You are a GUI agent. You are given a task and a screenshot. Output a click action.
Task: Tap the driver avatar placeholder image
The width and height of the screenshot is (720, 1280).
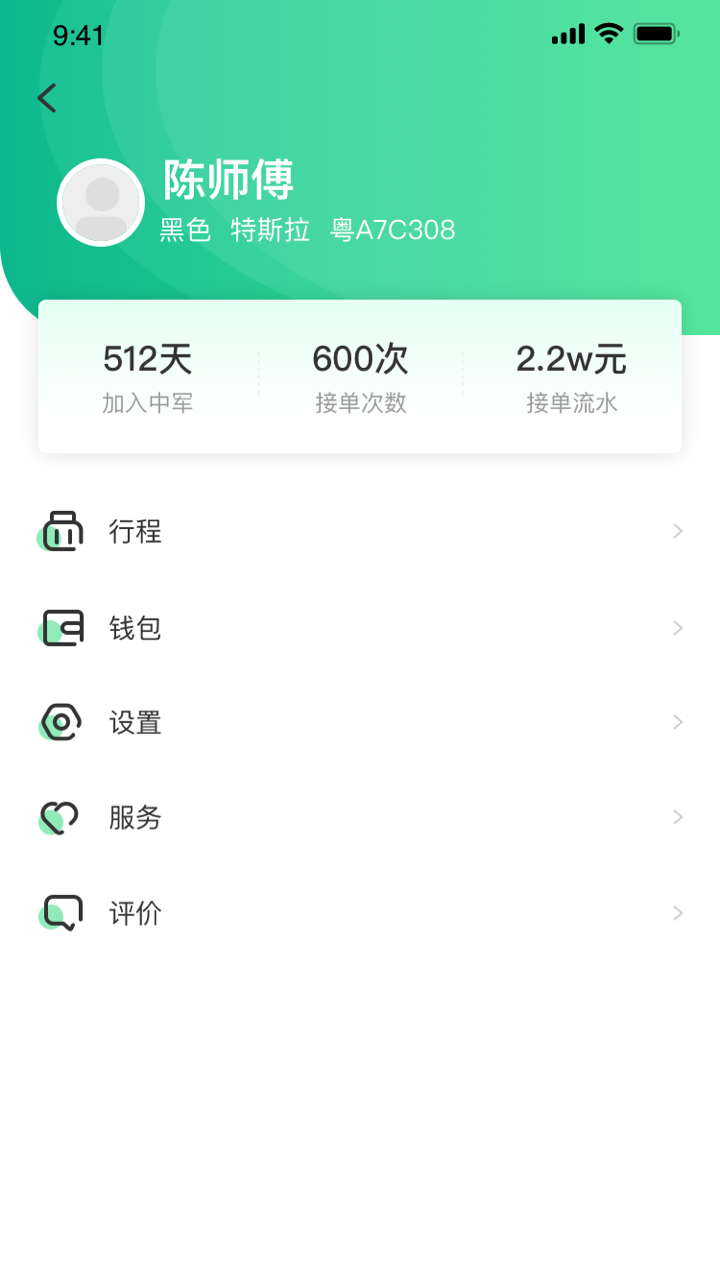(x=100, y=202)
